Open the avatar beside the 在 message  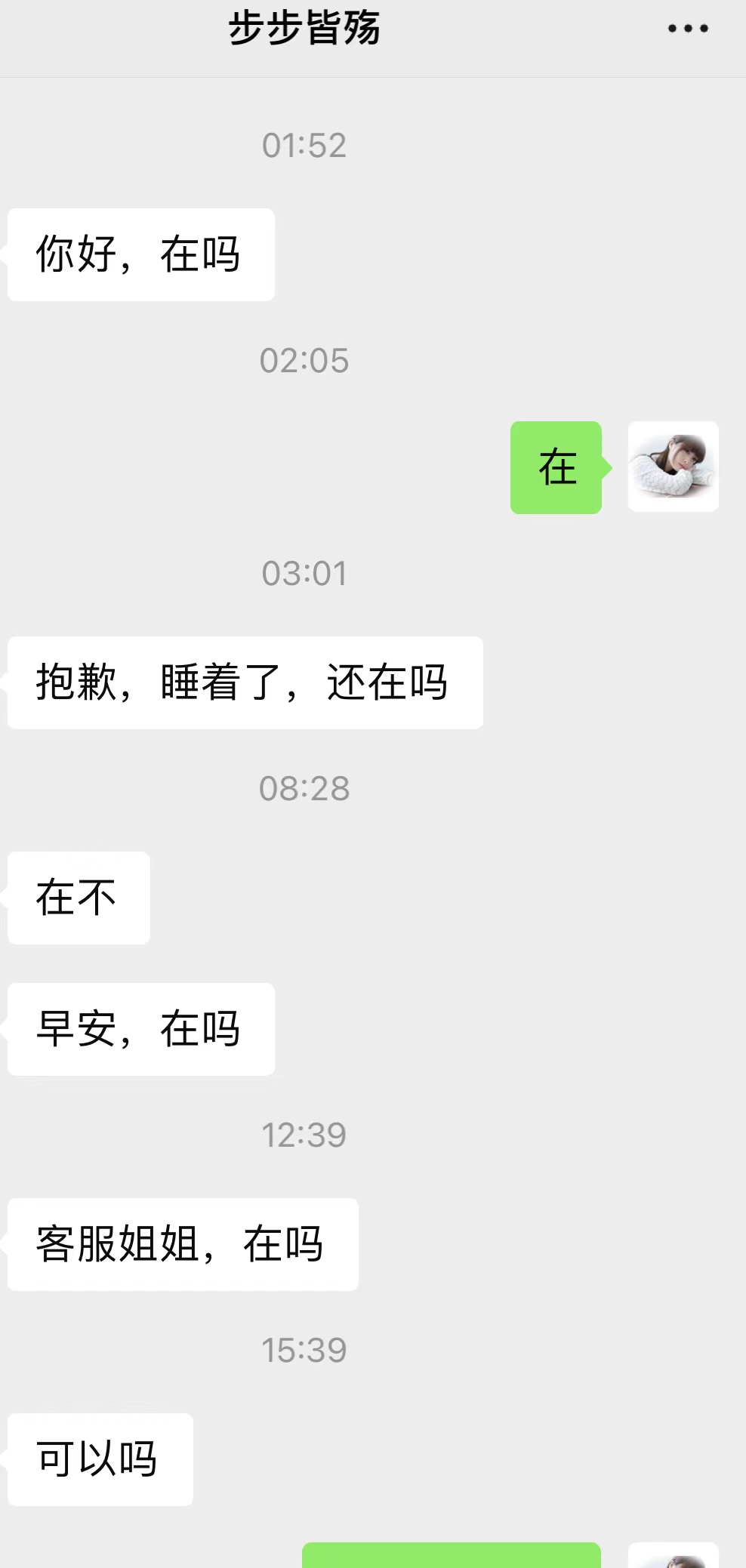[673, 467]
